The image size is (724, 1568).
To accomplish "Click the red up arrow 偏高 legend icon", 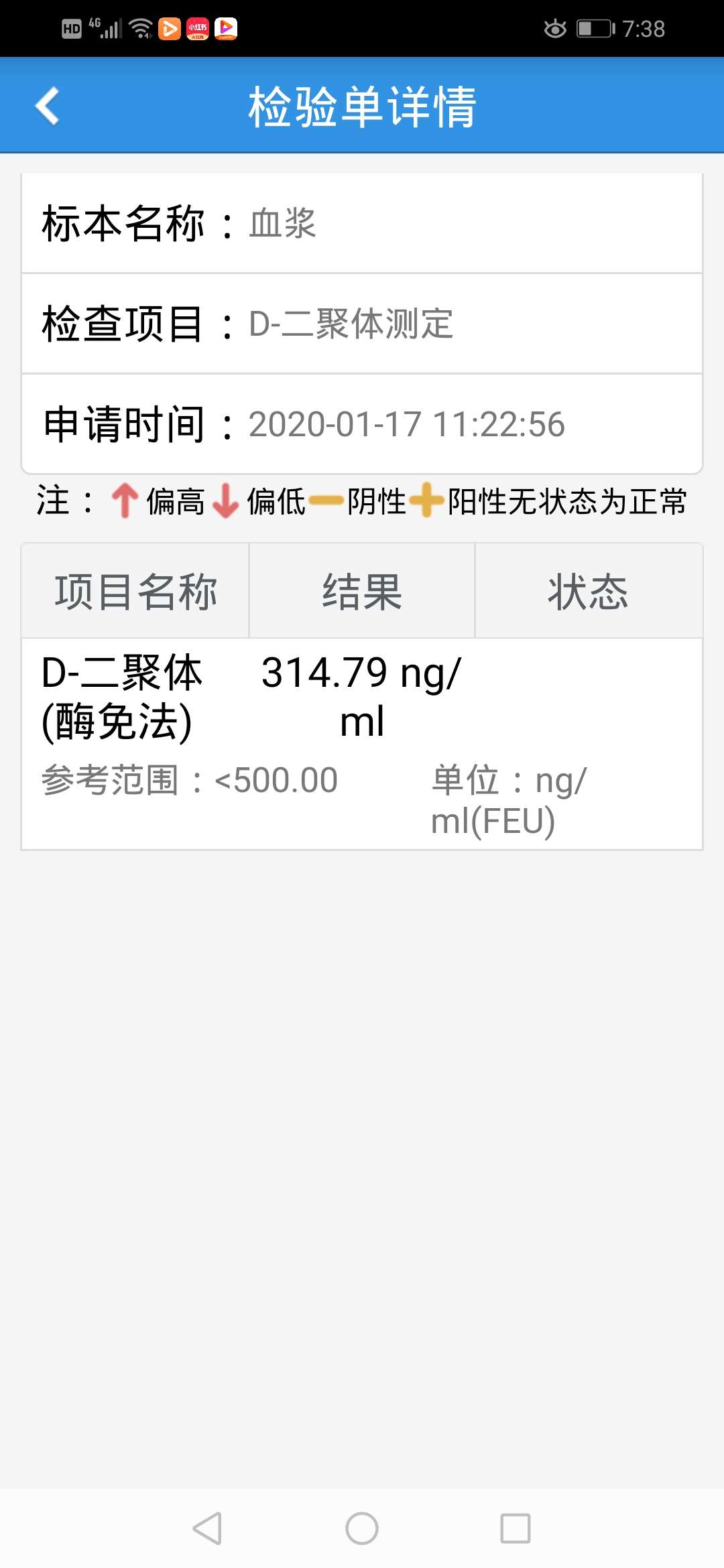I will [124, 499].
